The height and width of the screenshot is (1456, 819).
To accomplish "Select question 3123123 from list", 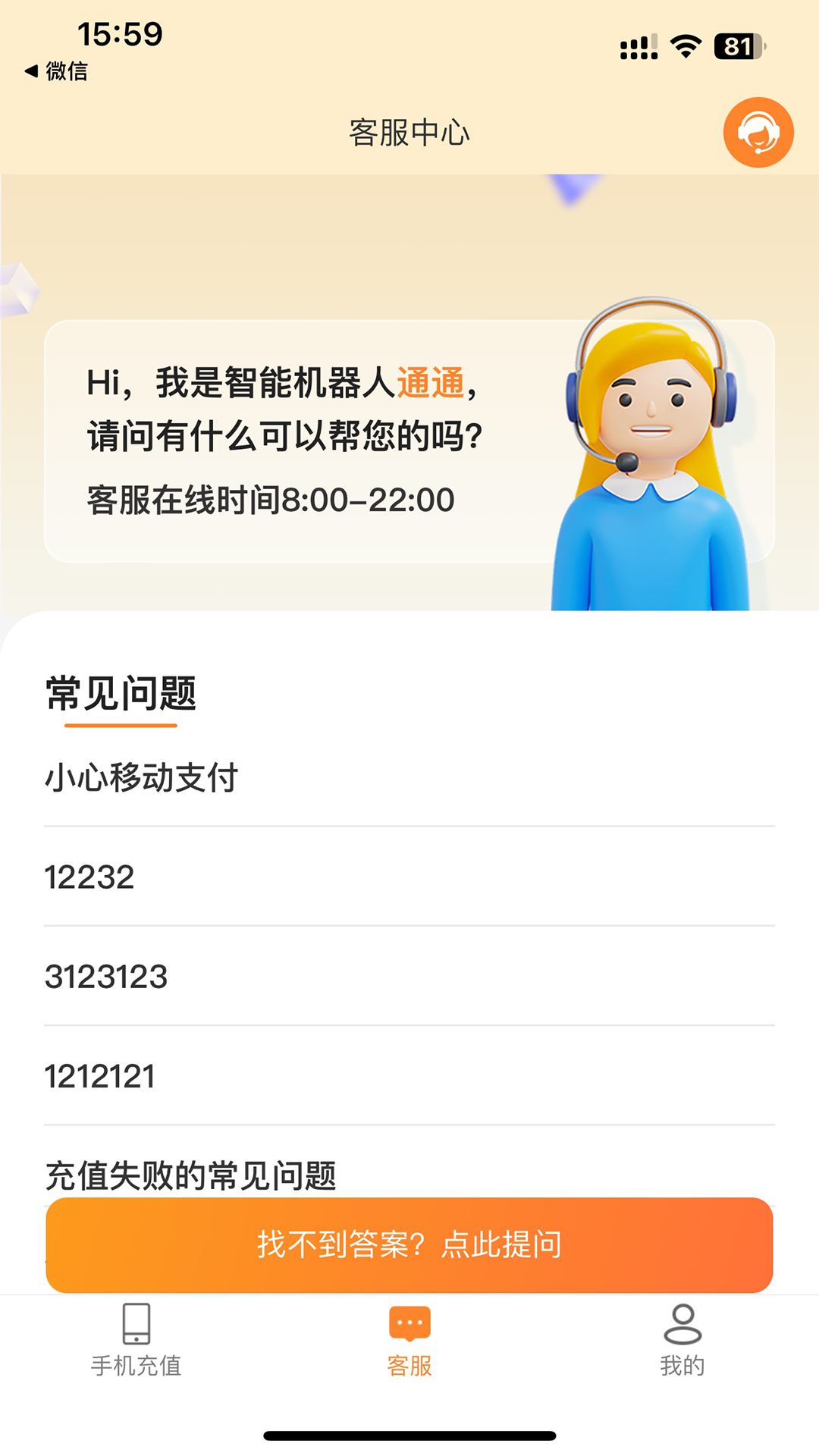I will [x=105, y=977].
